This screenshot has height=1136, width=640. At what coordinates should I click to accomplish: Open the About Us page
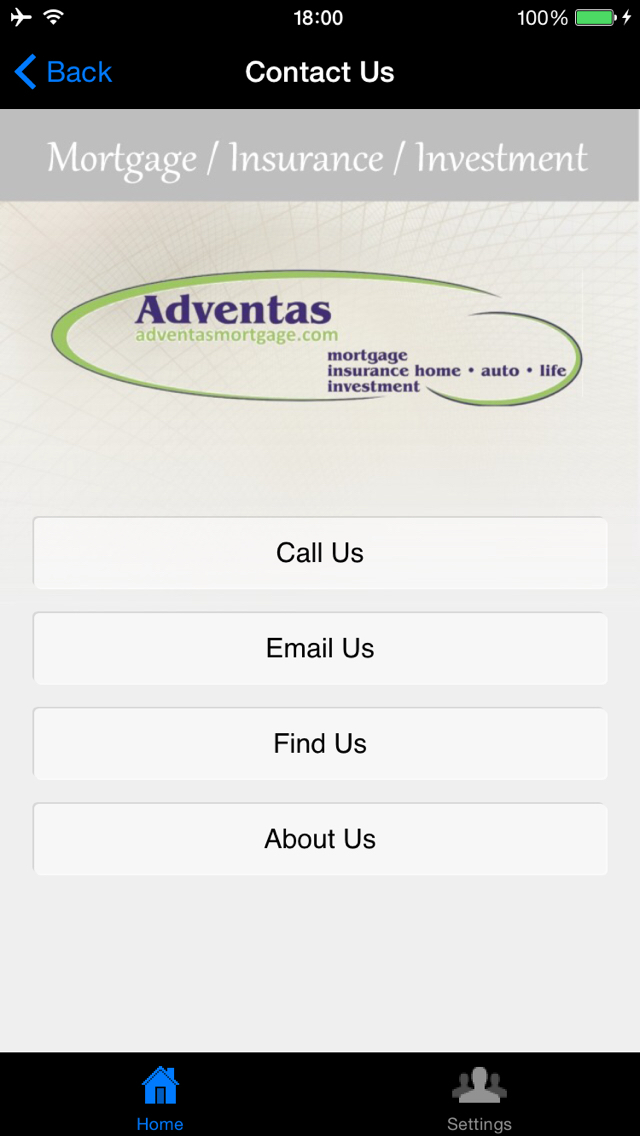(x=320, y=839)
